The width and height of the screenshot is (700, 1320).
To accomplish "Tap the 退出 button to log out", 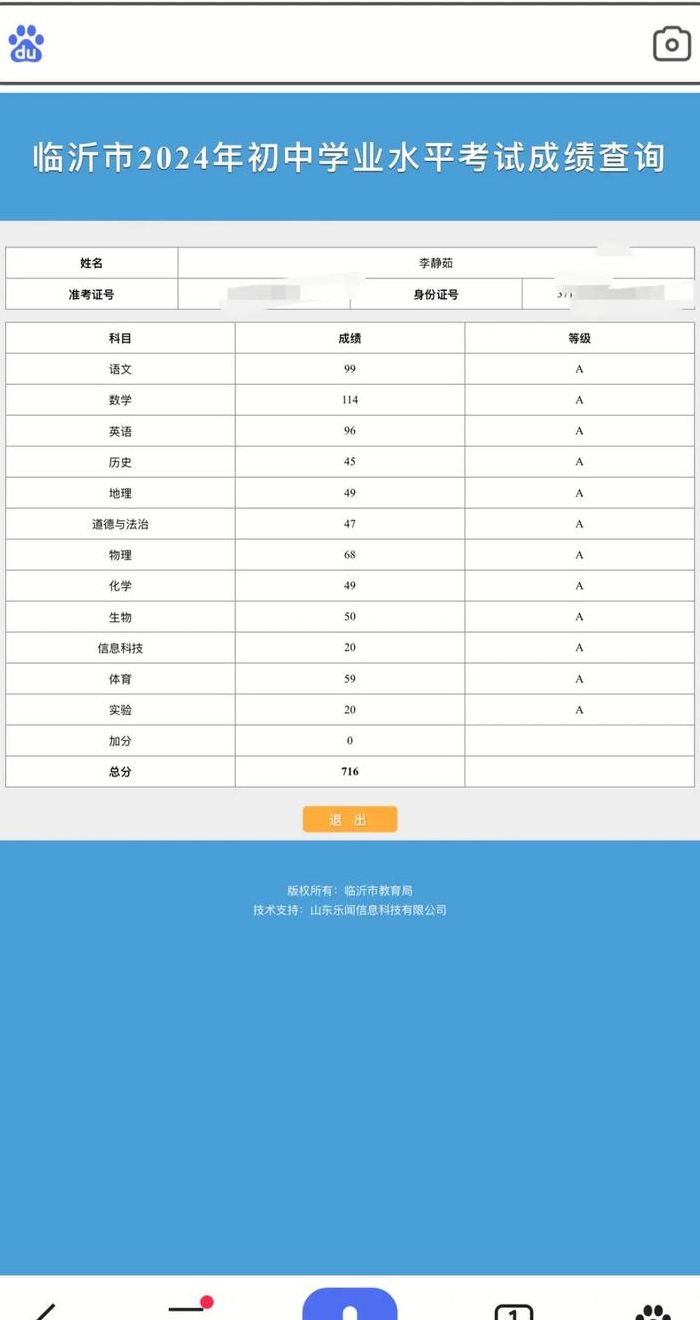I will 350,819.
